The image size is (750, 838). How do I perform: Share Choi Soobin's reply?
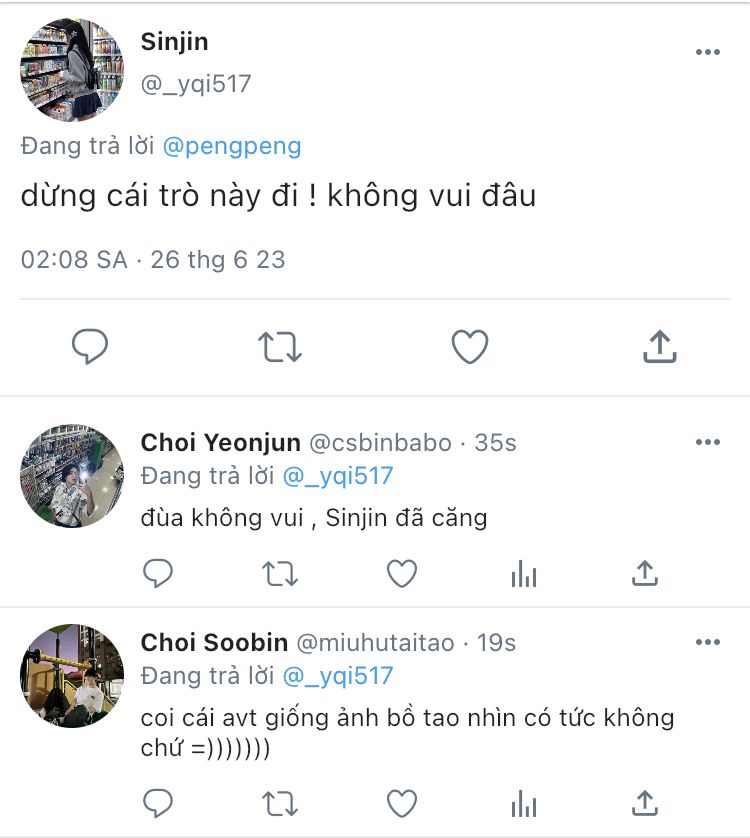[x=645, y=803]
